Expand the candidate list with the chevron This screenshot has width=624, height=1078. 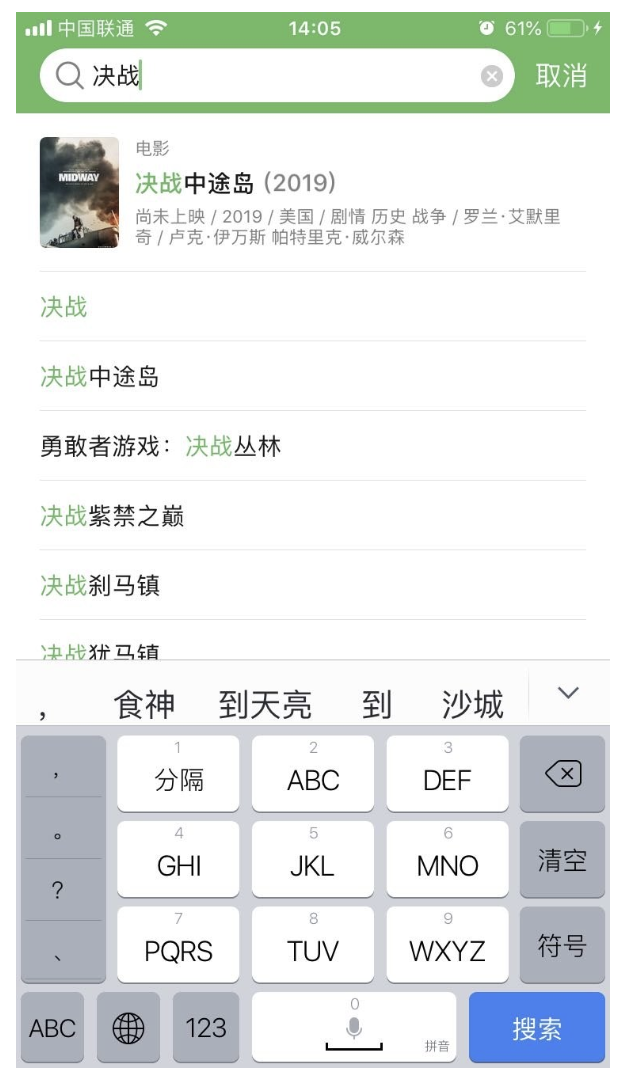click(x=567, y=693)
